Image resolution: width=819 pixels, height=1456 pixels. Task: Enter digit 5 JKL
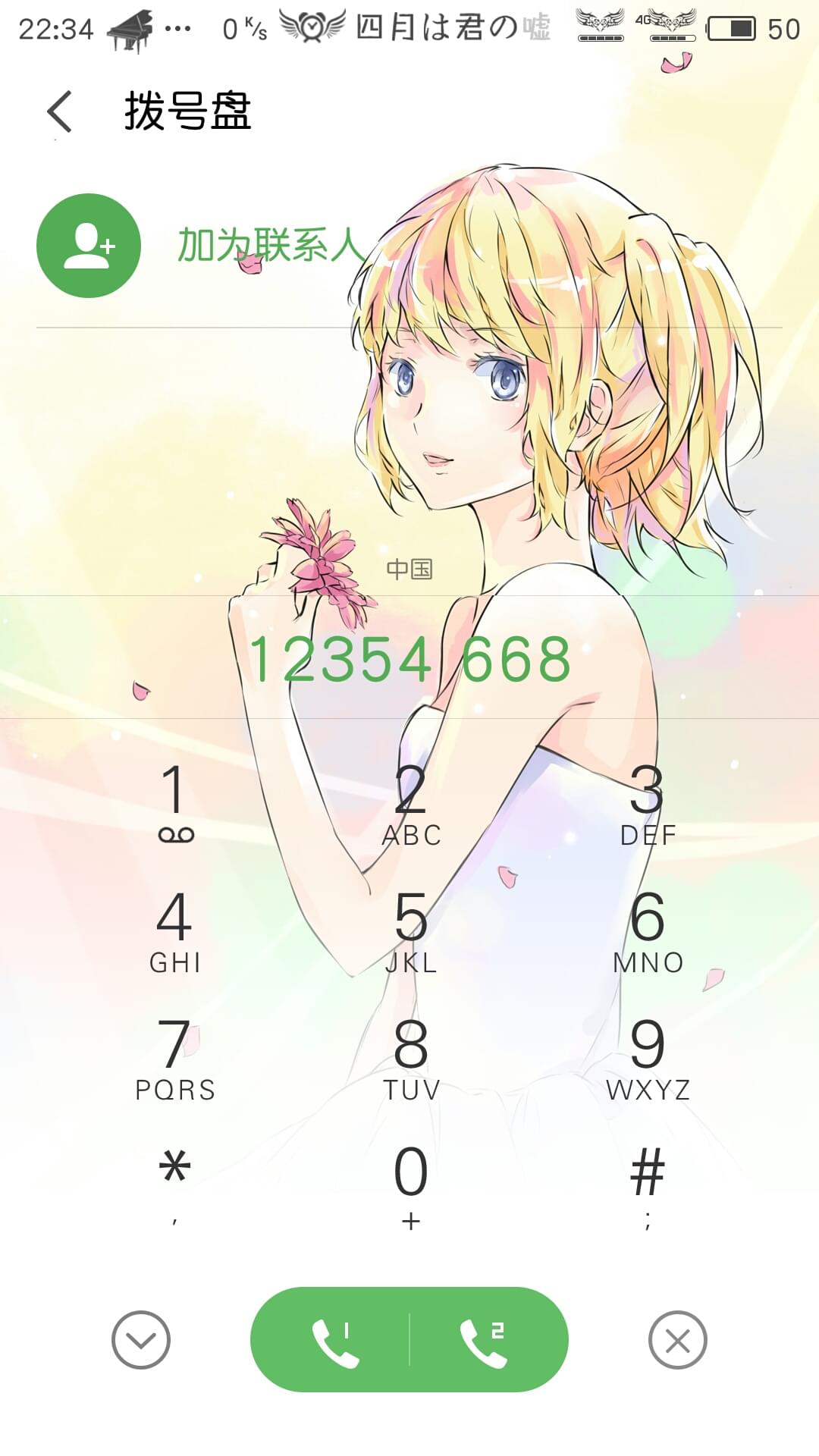[410, 932]
